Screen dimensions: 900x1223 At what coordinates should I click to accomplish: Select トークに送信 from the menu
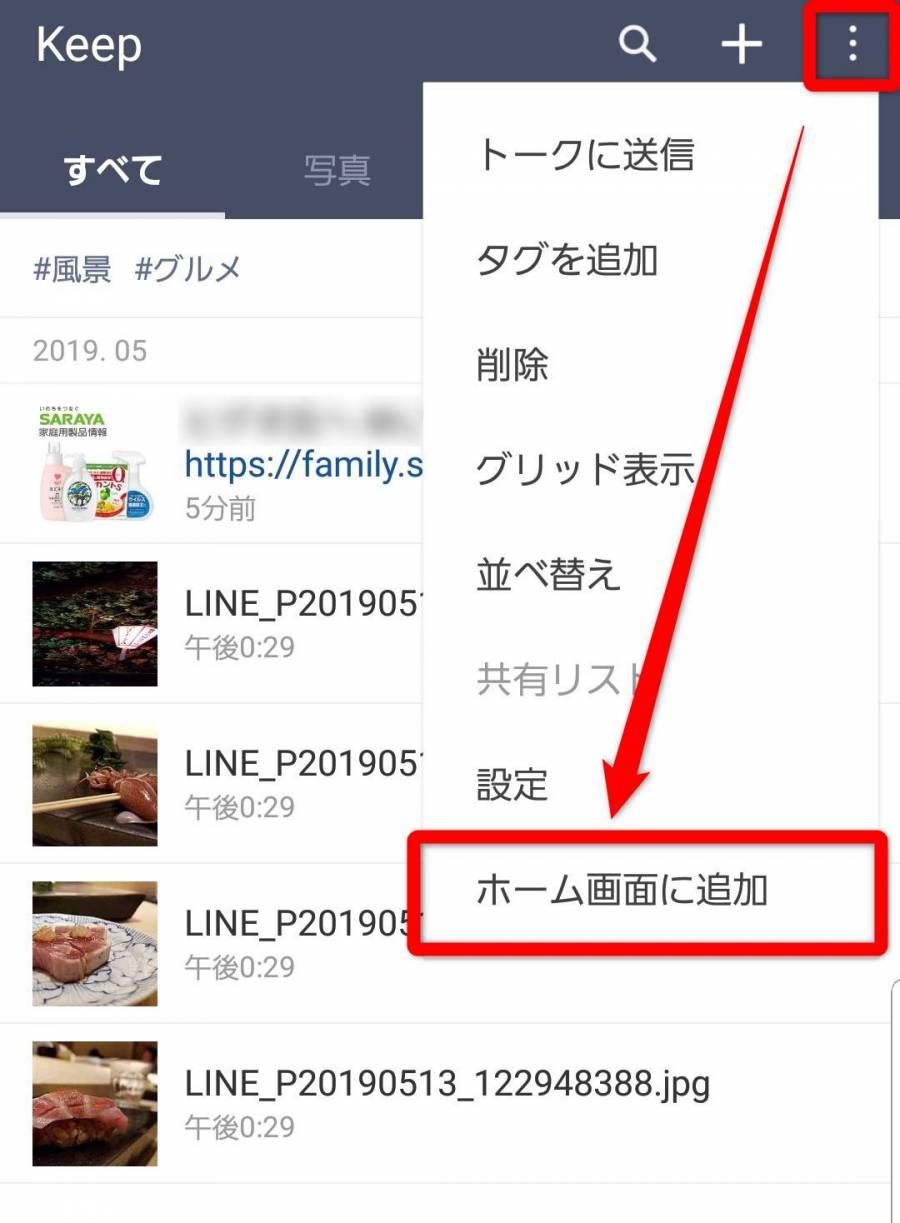(585, 155)
